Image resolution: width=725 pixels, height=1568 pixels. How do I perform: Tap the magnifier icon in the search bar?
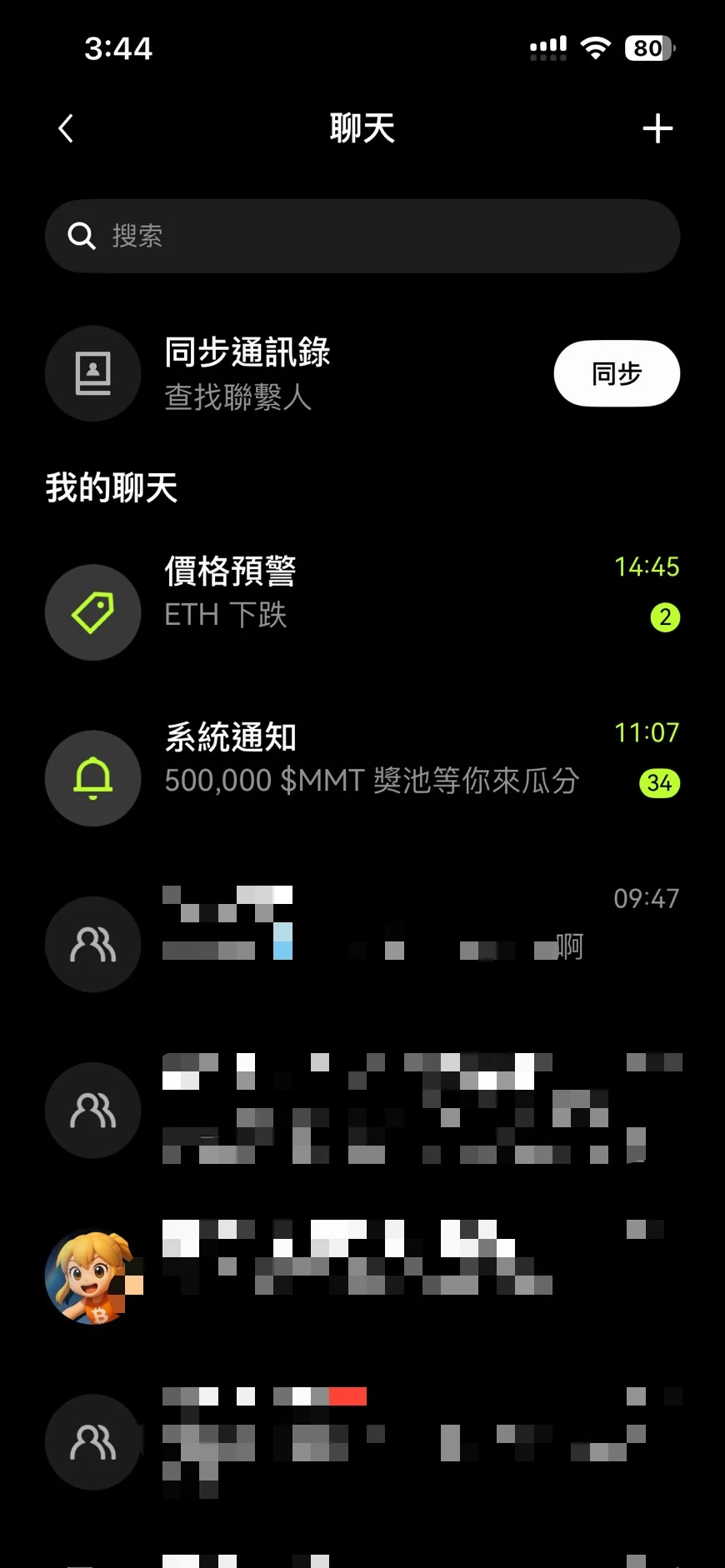(x=81, y=236)
